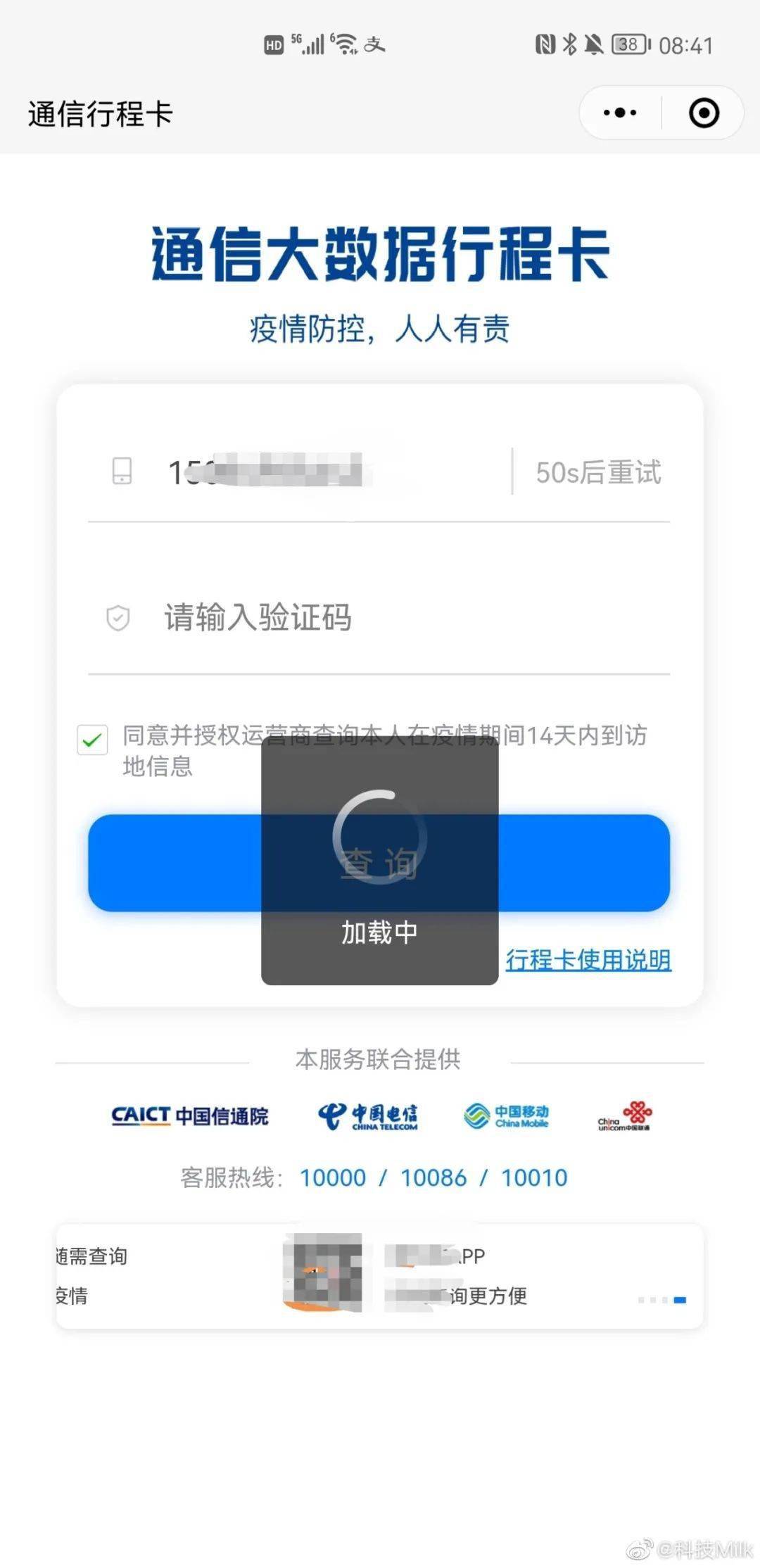Call customer hotline 10010
This screenshot has width=760, height=1568.
(x=534, y=1177)
